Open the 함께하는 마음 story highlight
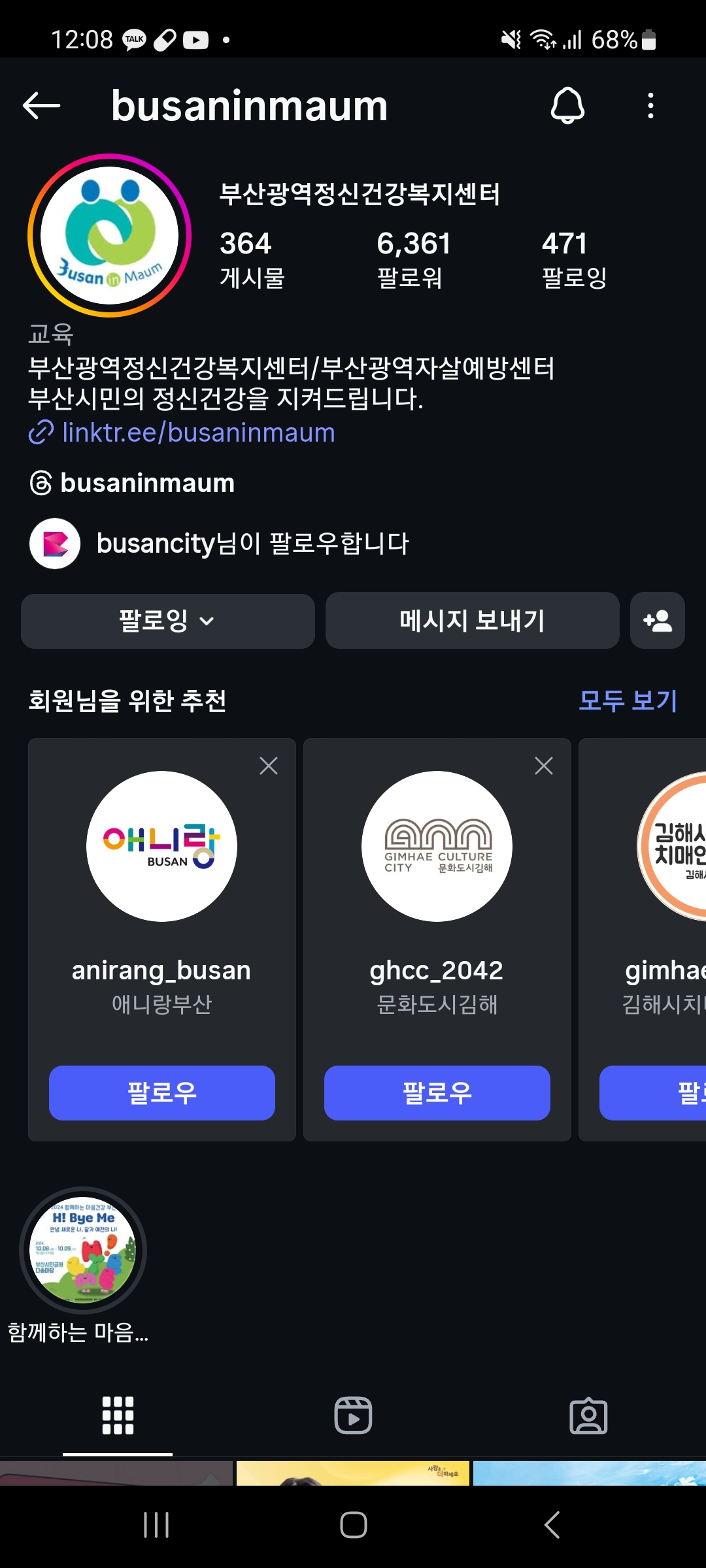Image resolution: width=706 pixels, height=1568 pixels. (83, 1250)
